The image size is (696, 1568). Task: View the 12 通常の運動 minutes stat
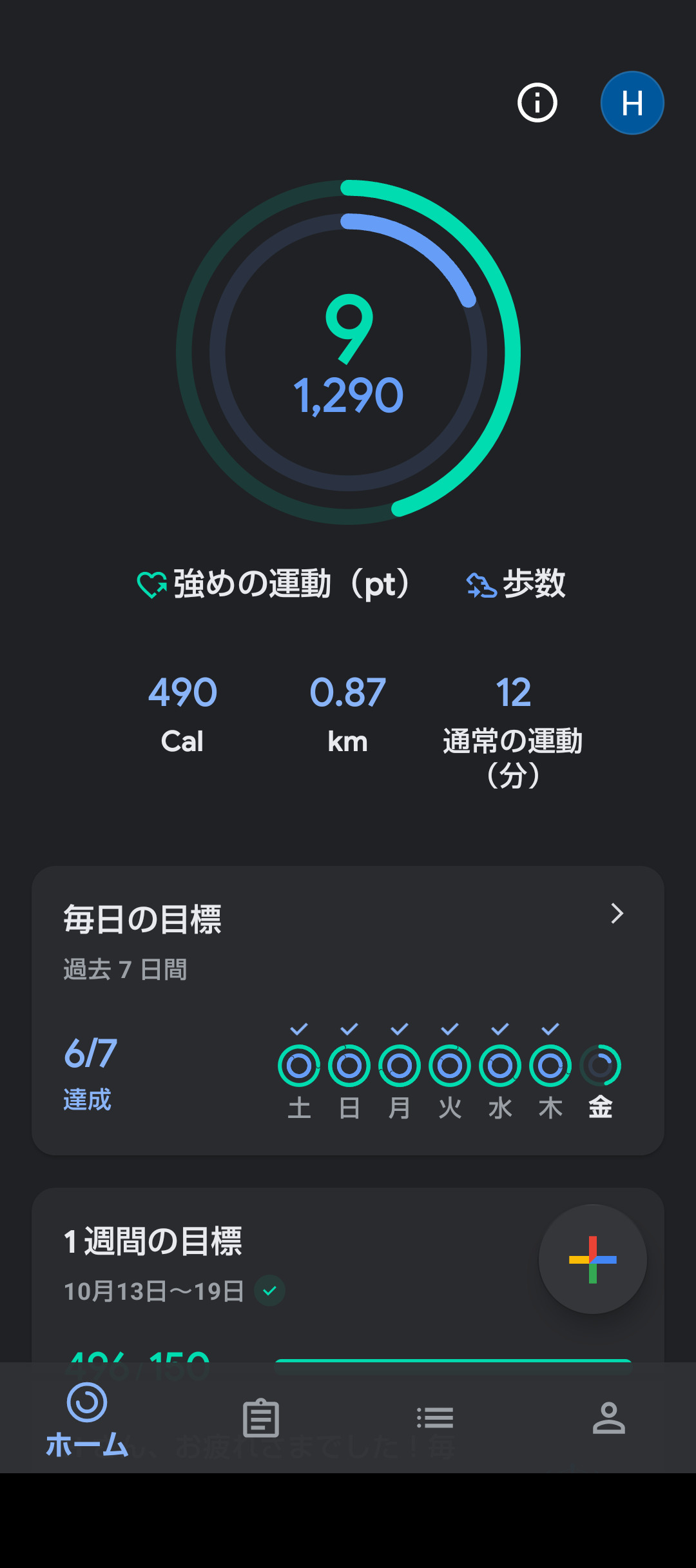[513, 729]
